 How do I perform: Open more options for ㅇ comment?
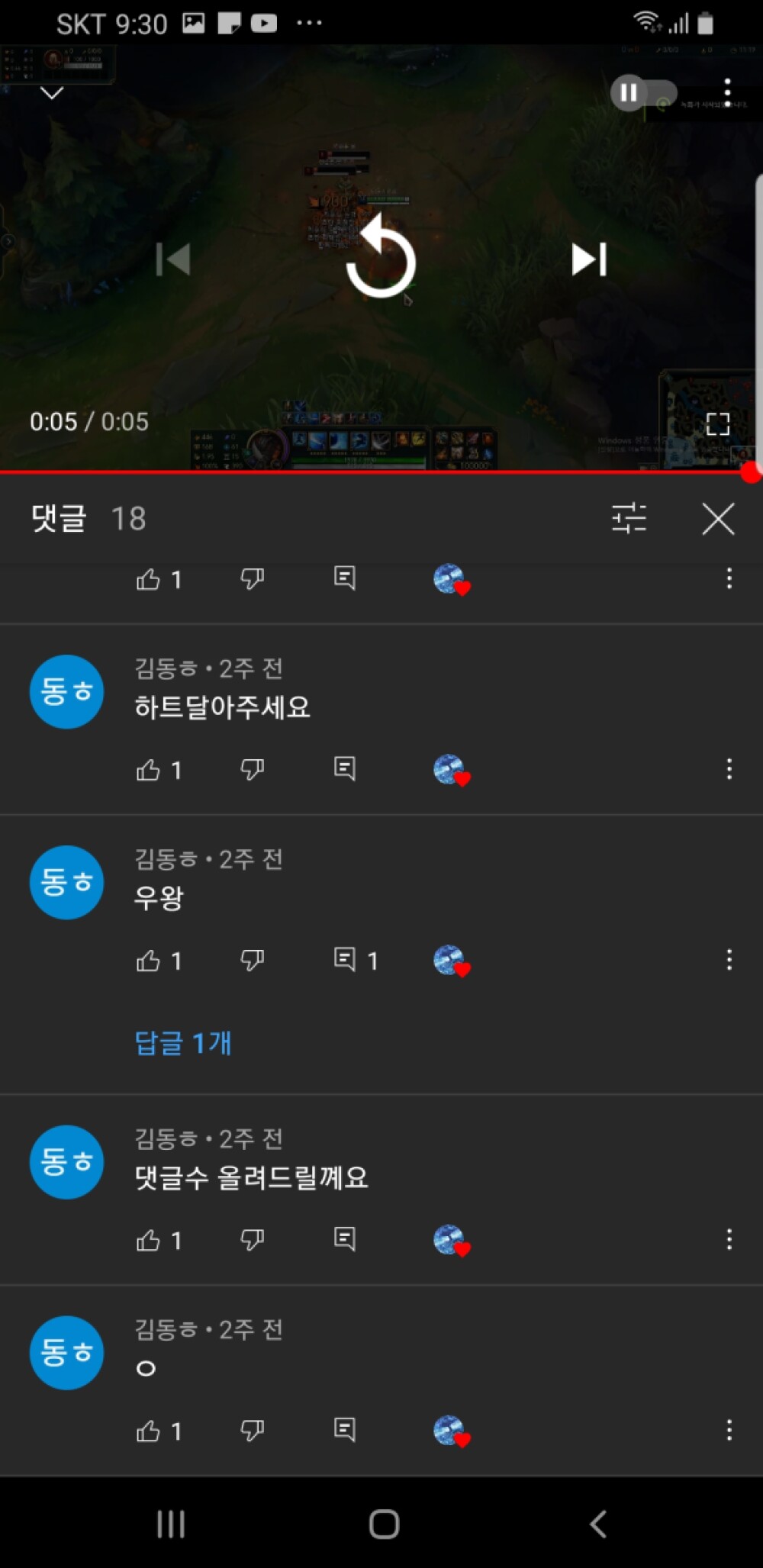point(729,1430)
